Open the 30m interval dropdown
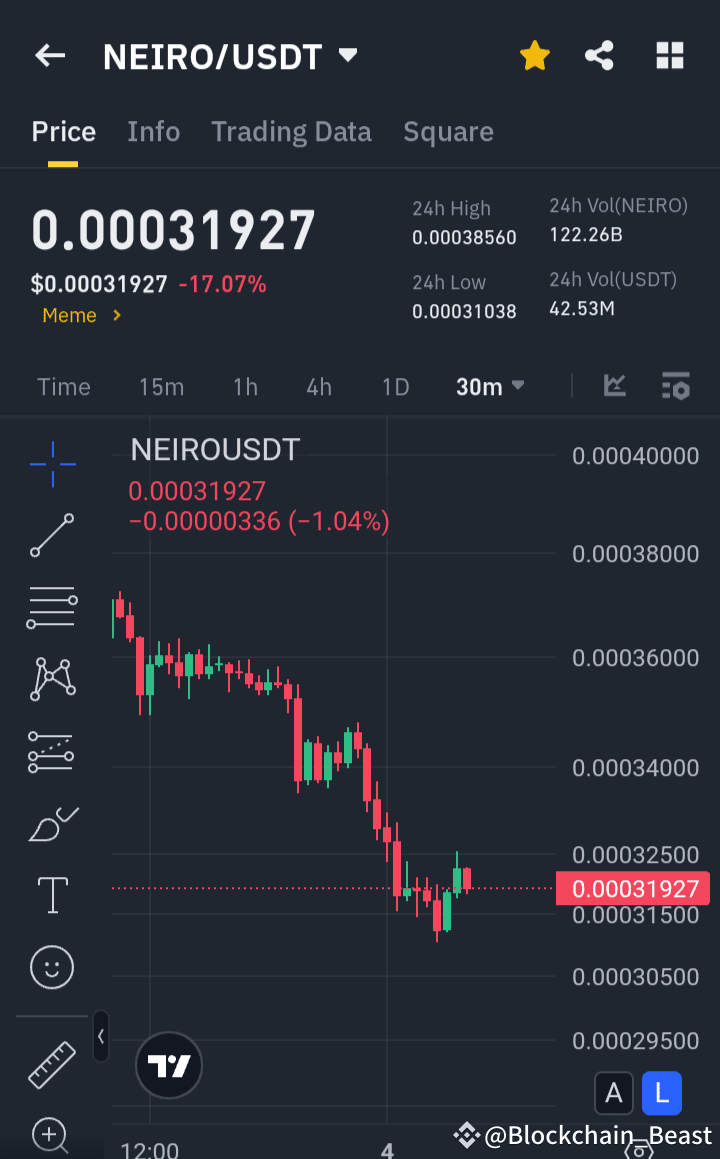This screenshot has height=1159, width=720. point(489,386)
